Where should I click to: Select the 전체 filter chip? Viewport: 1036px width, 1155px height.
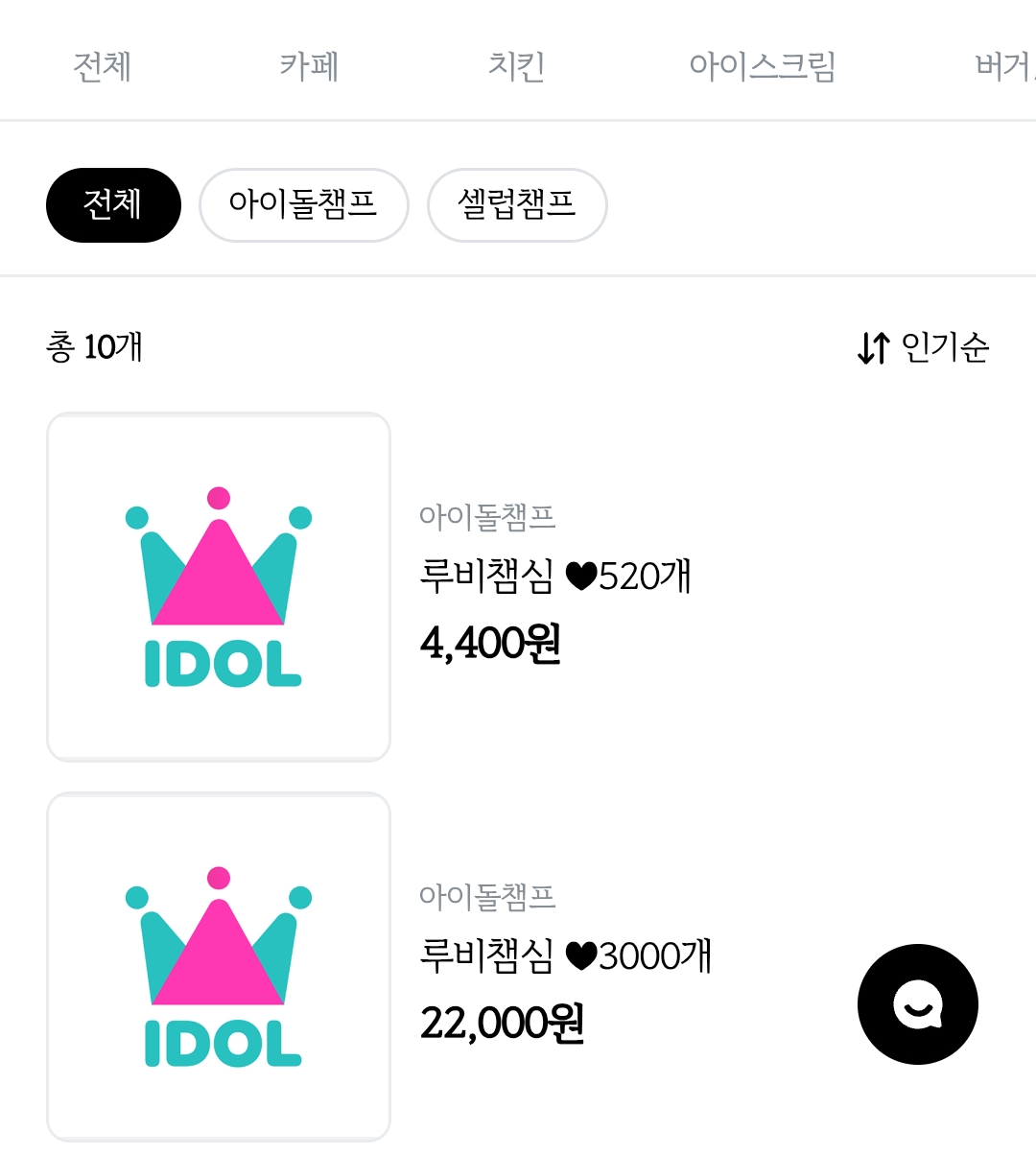[113, 204]
